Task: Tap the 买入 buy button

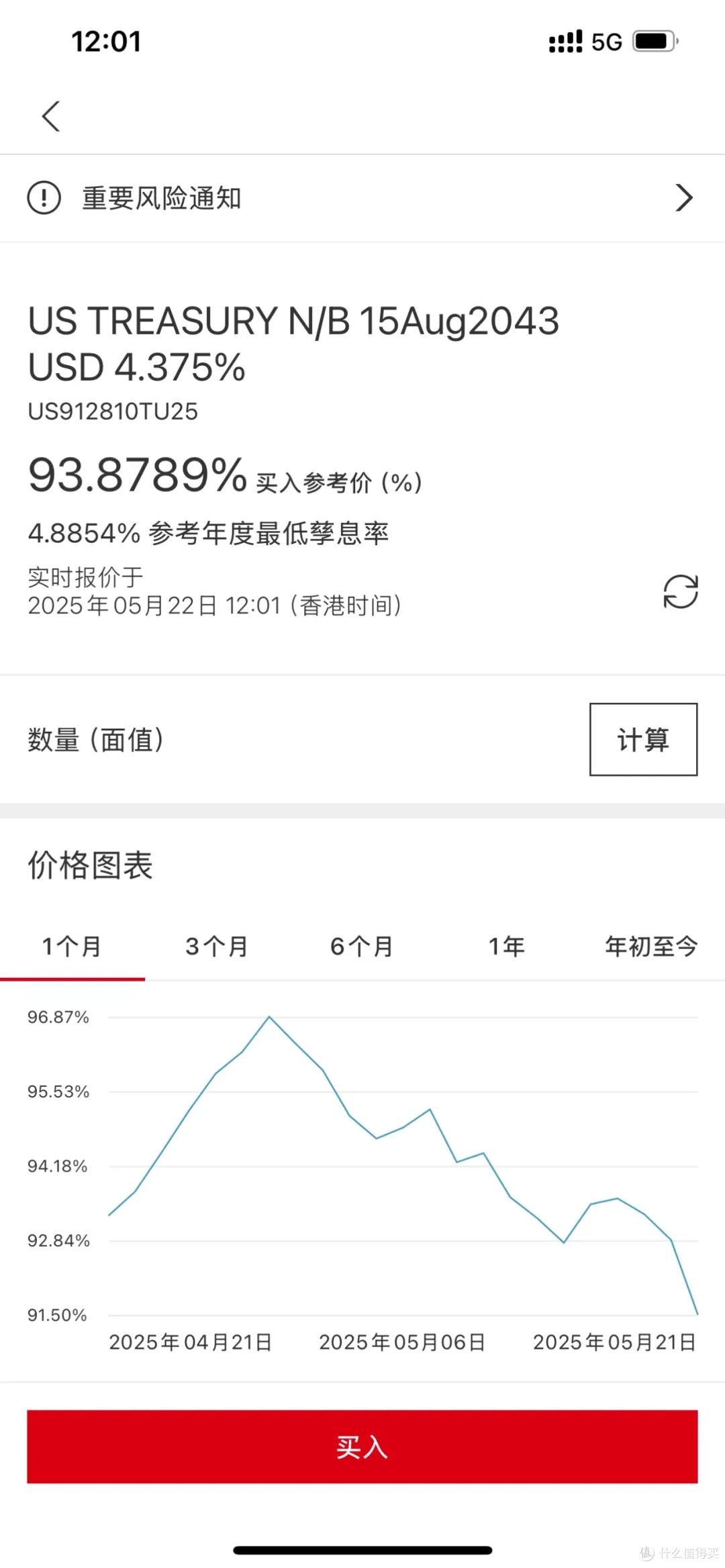Action: [x=362, y=1447]
